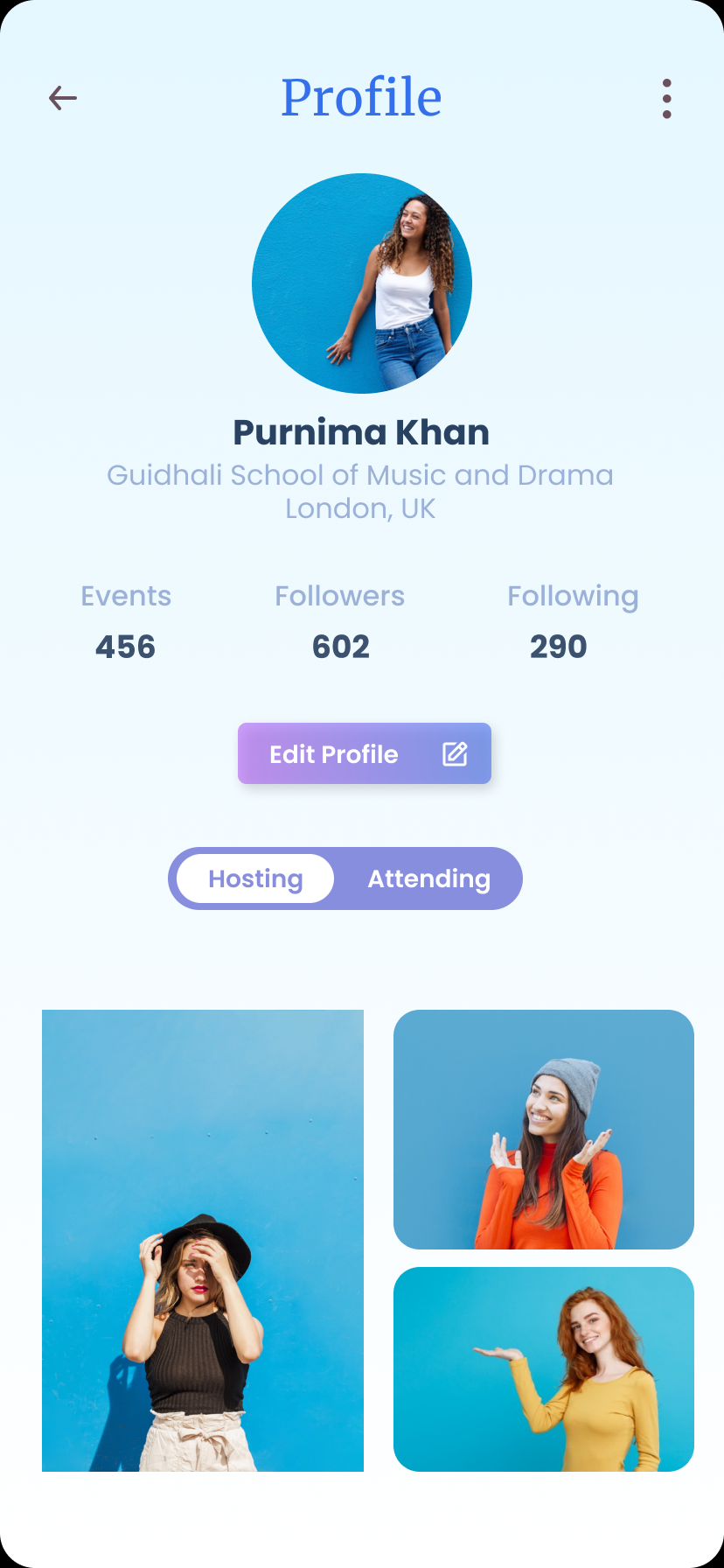Select the Hosting tab
The width and height of the screenshot is (724, 1568).
point(255,878)
